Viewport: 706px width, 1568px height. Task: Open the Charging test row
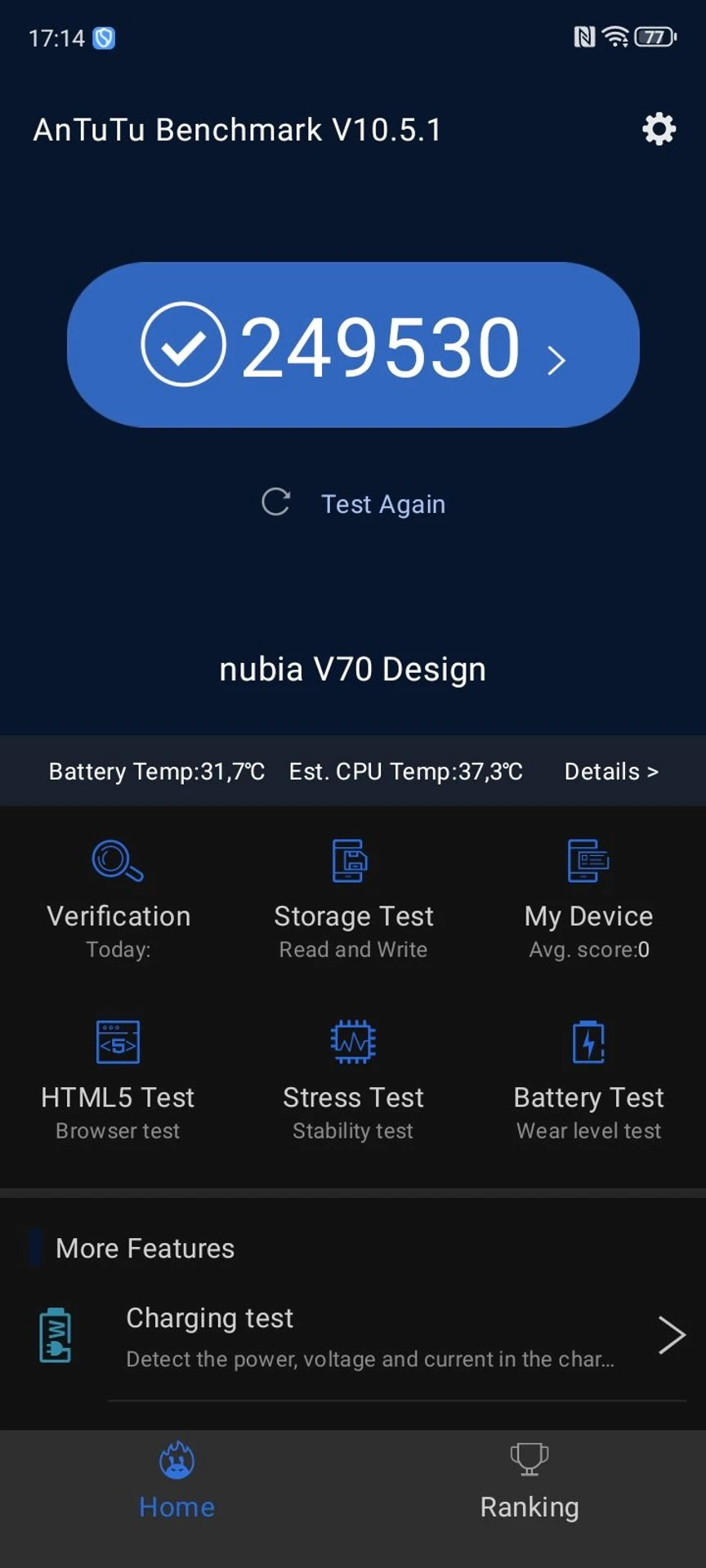[x=353, y=1336]
